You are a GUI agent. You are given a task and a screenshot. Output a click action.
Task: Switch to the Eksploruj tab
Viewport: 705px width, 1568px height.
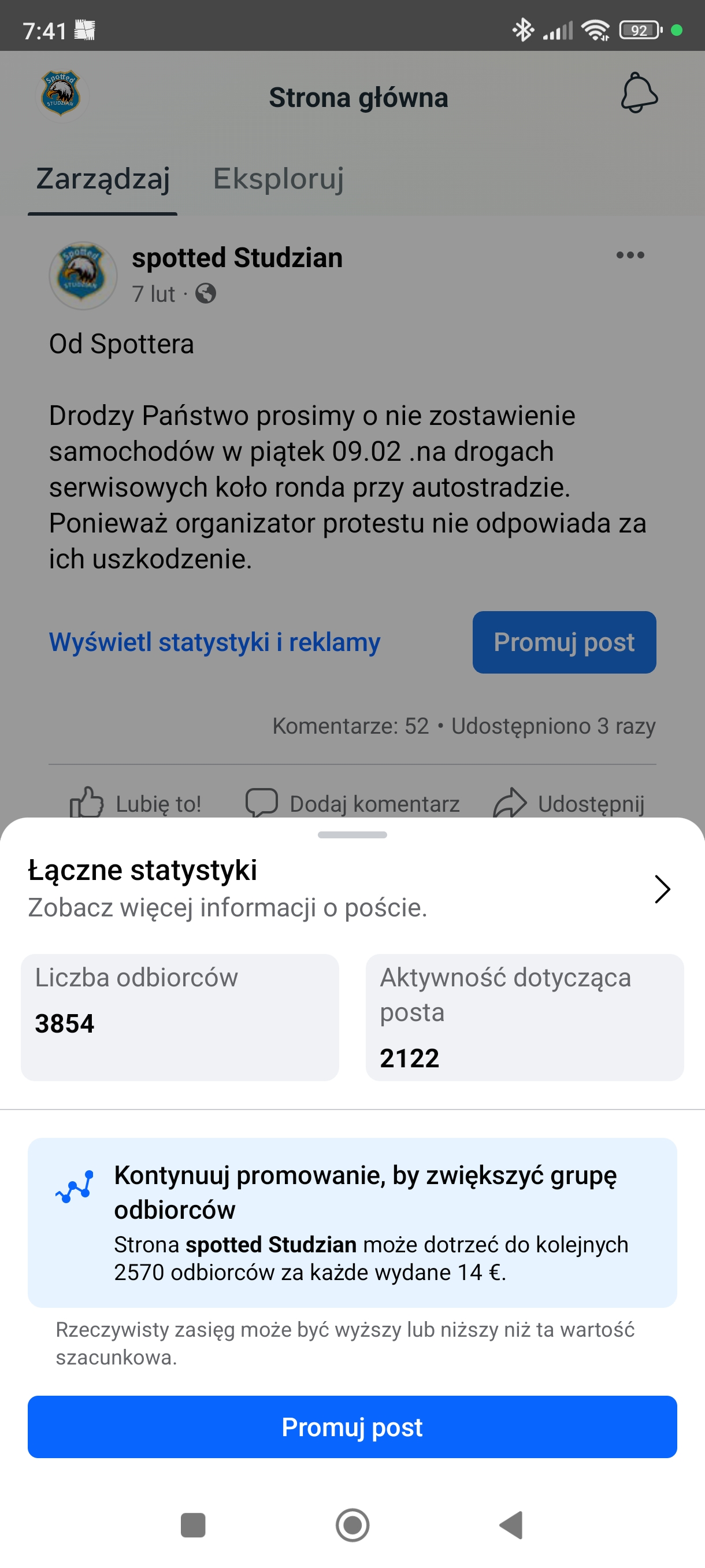point(278,179)
